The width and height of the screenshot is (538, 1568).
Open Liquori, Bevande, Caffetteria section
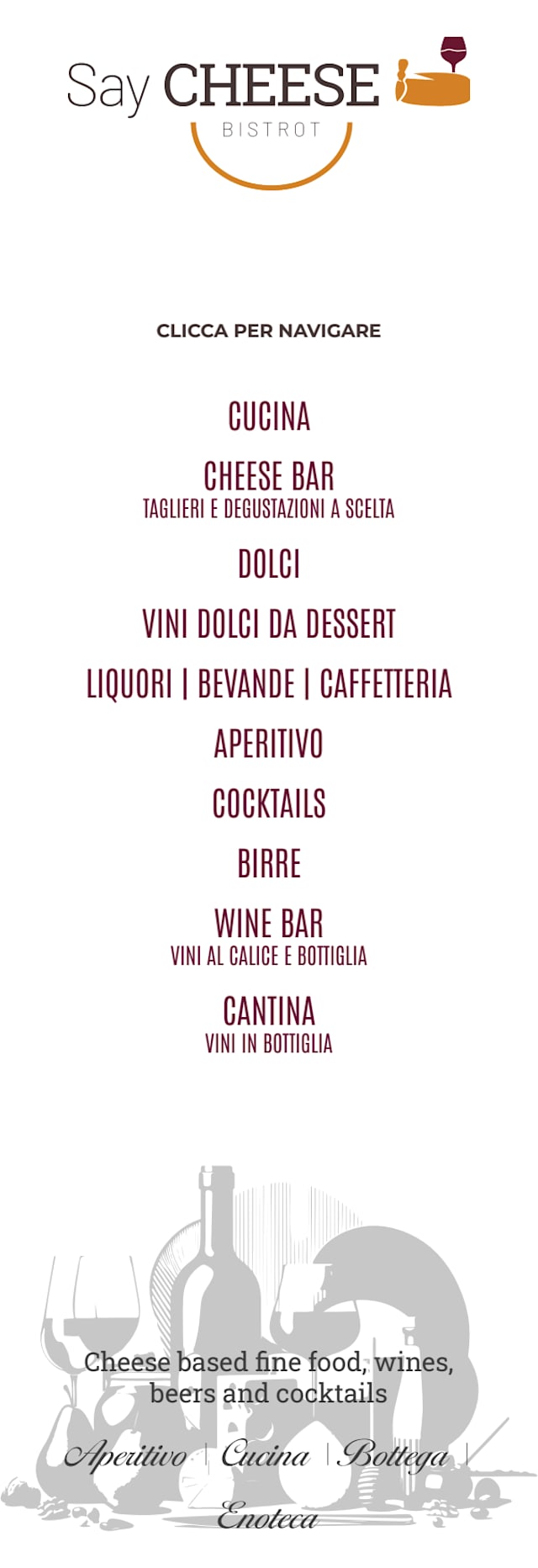click(269, 684)
